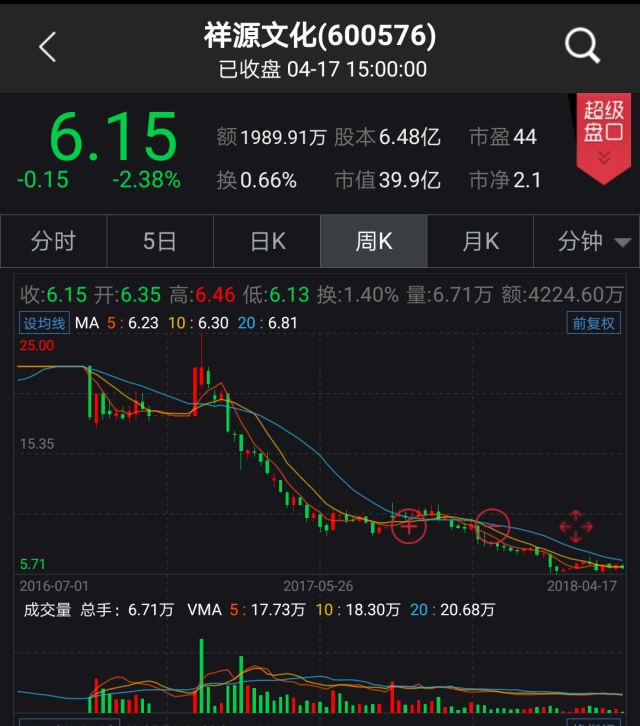Change the 前复权 price adjustment mode

pyautogui.click(x=594, y=323)
